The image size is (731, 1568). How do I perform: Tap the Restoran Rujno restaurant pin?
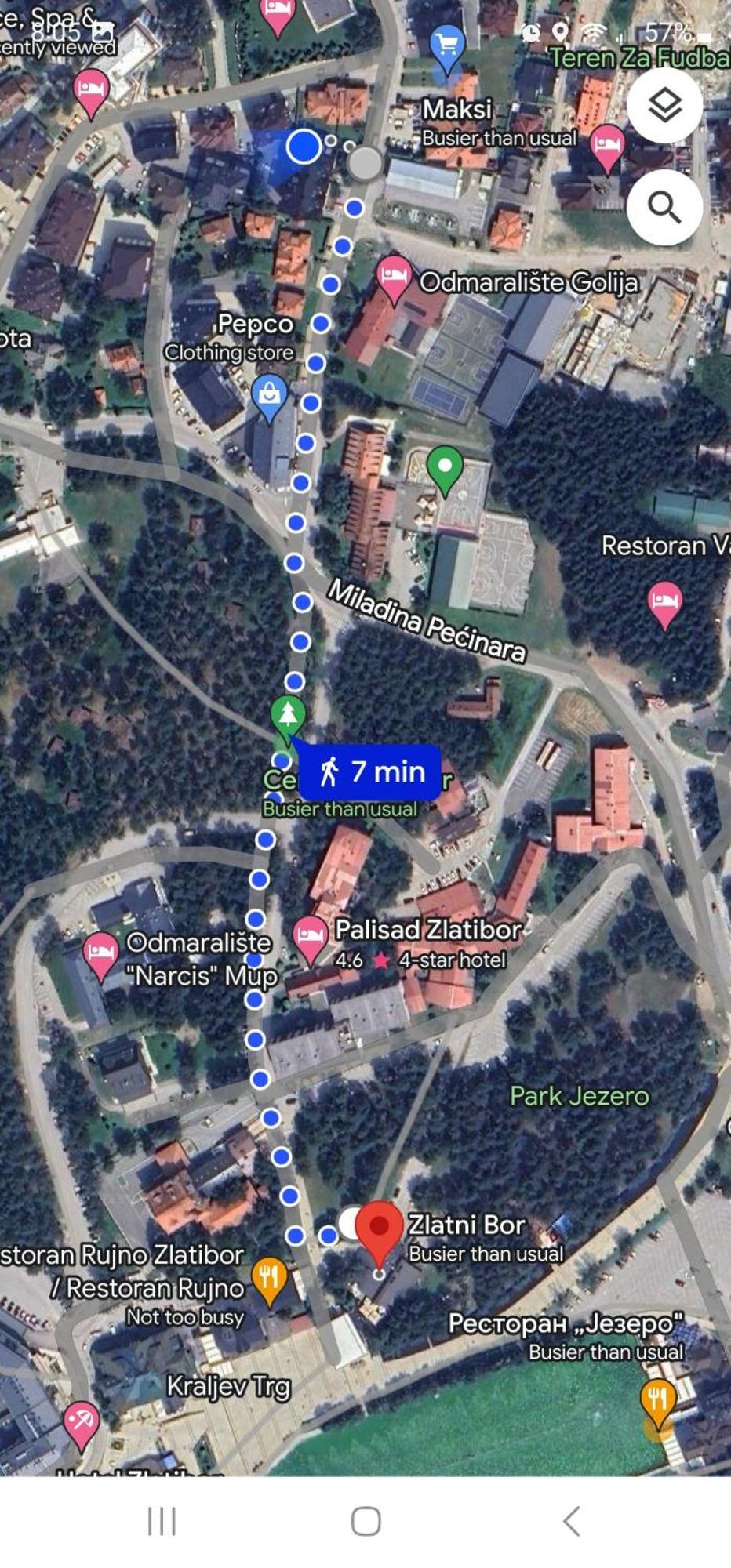(x=269, y=1279)
